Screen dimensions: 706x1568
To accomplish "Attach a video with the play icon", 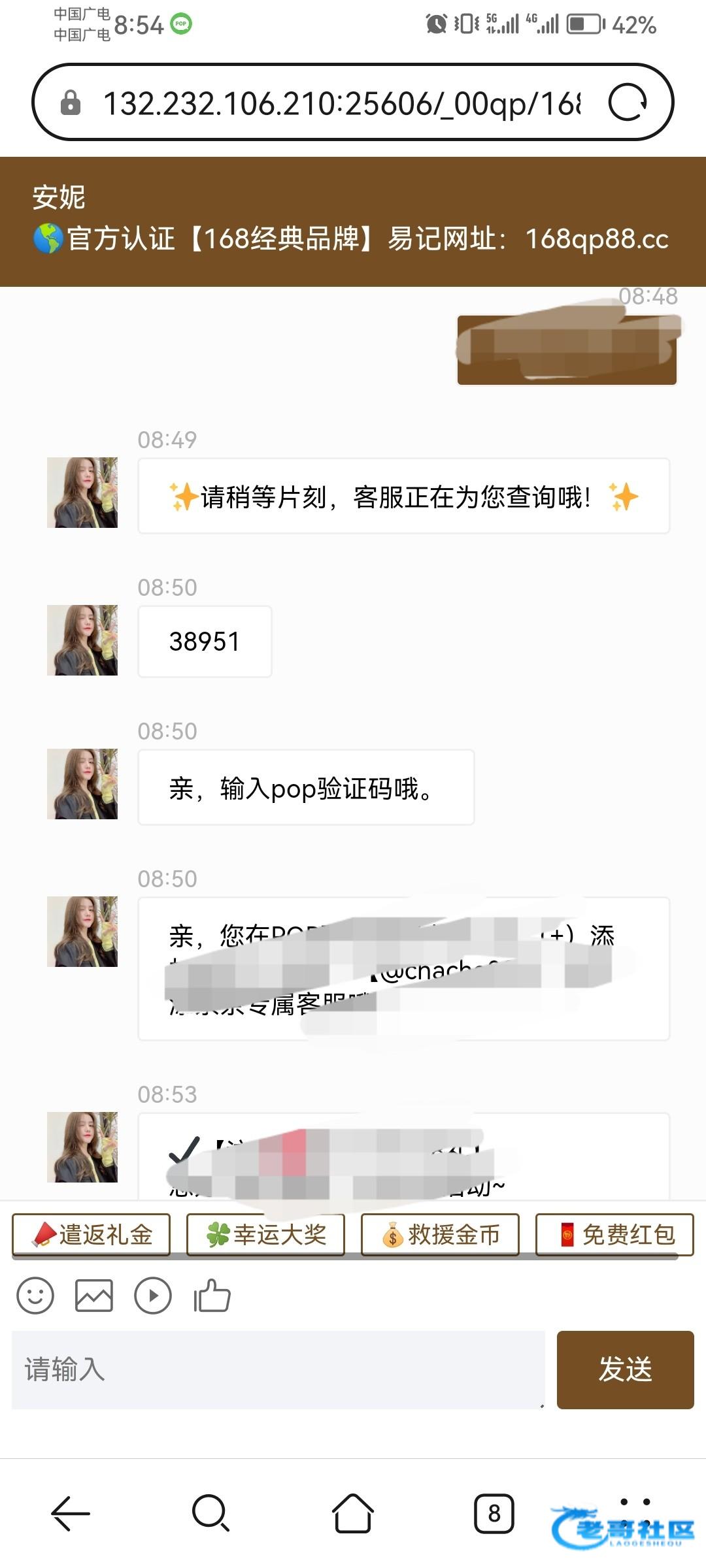I will pos(153,1295).
